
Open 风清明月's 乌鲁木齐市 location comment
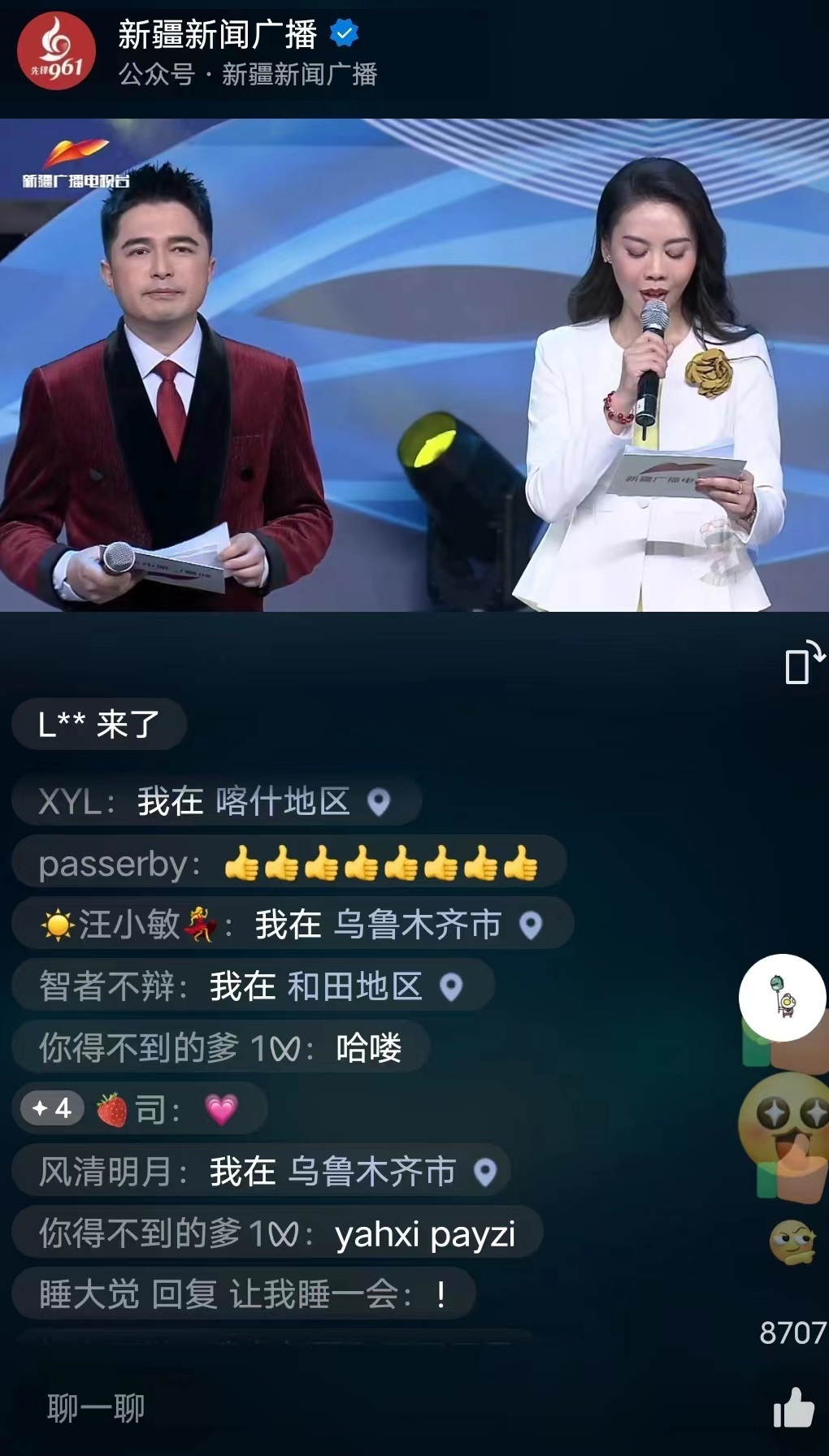click(x=262, y=1172)
